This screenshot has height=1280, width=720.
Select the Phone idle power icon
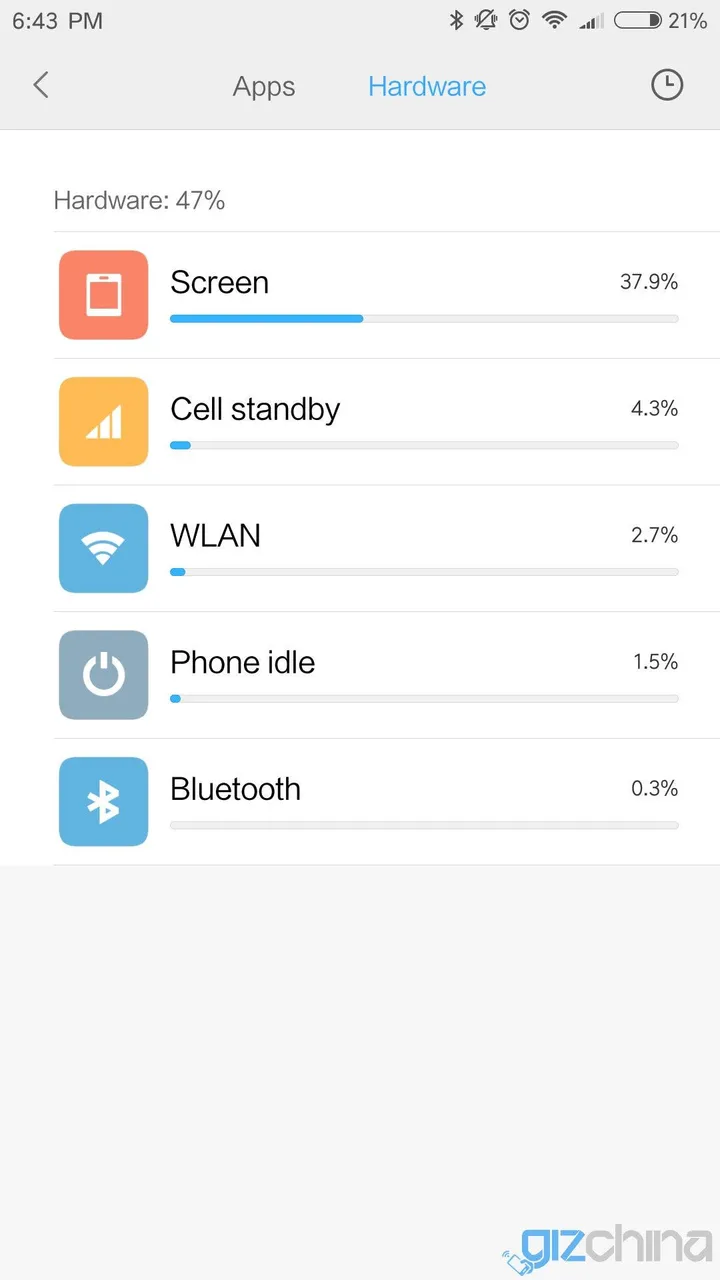pos(103,674)
